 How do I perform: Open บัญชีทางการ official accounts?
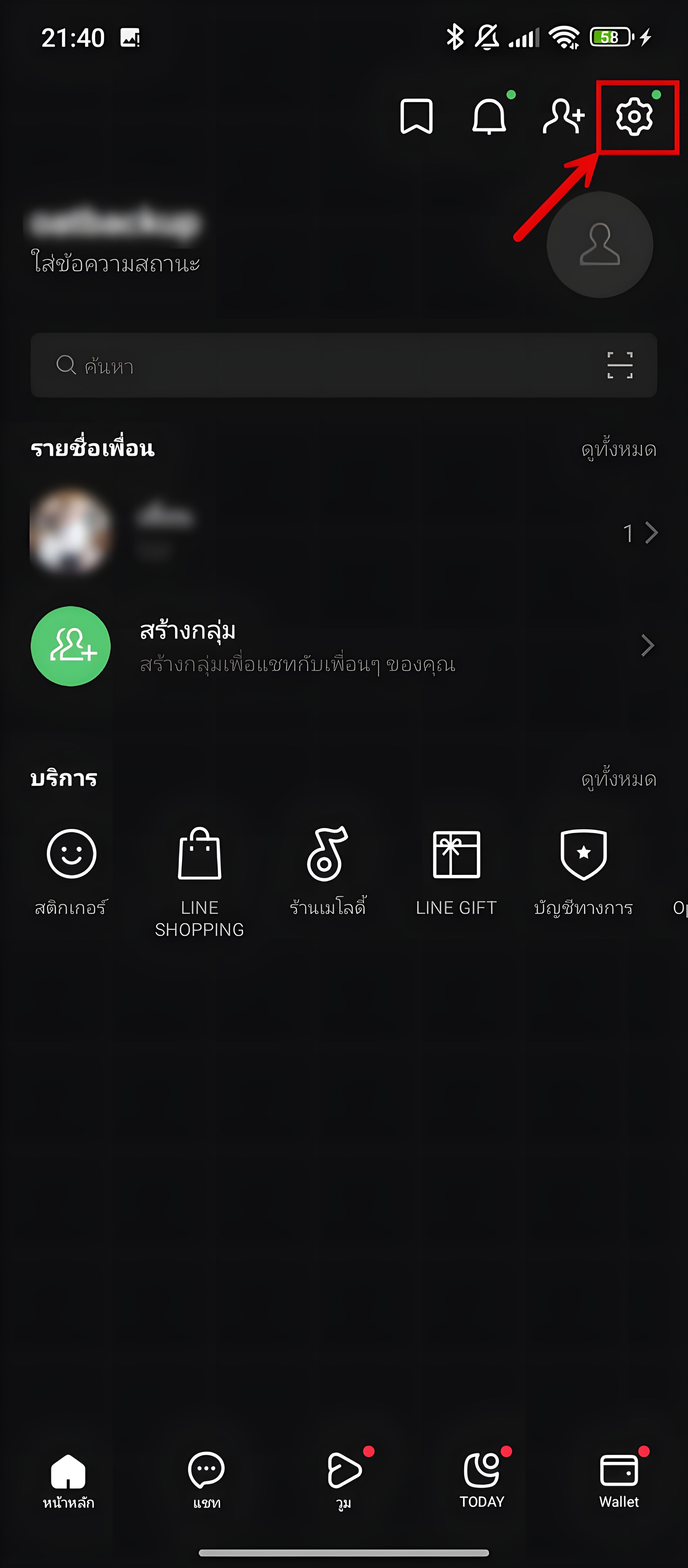(x=583, y=867)
